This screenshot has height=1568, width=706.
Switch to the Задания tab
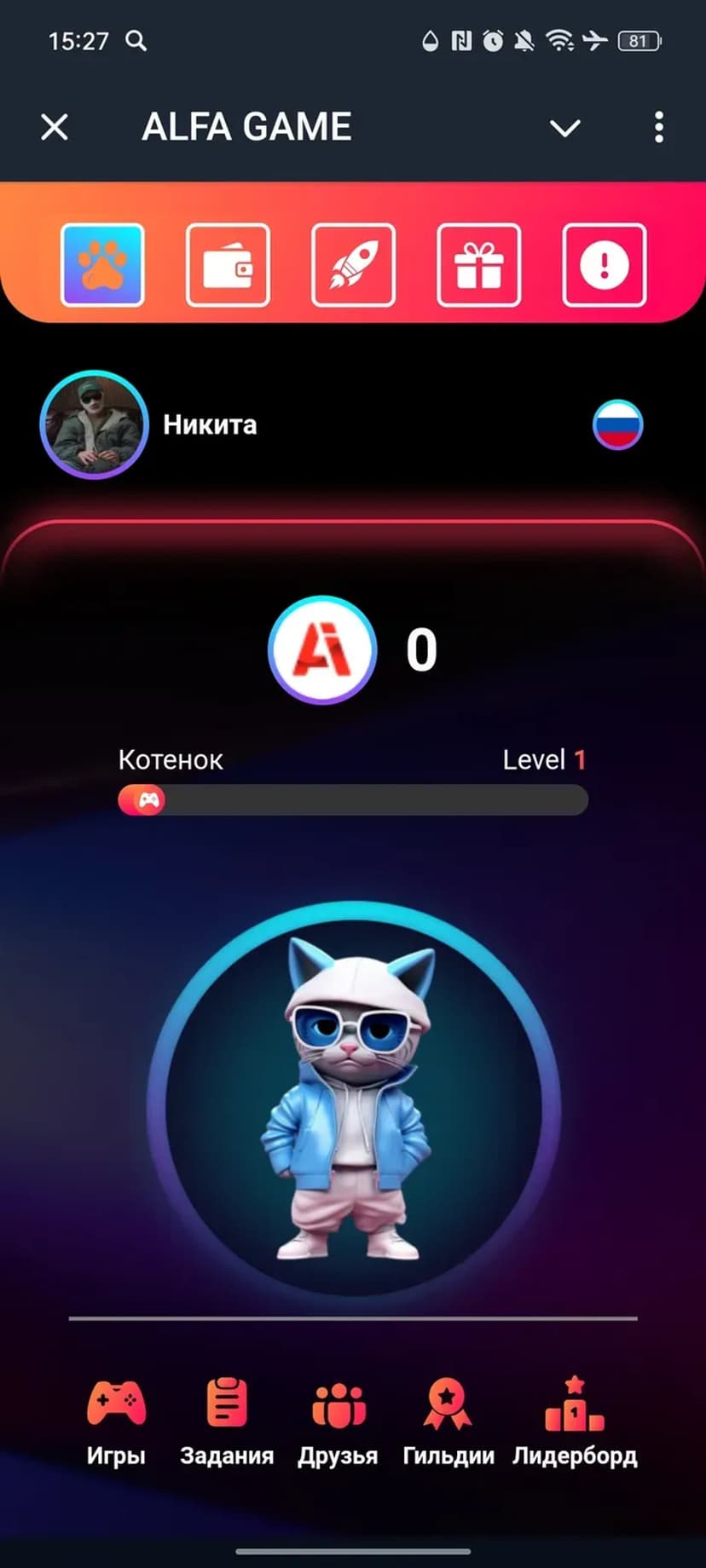point(227,1421)
